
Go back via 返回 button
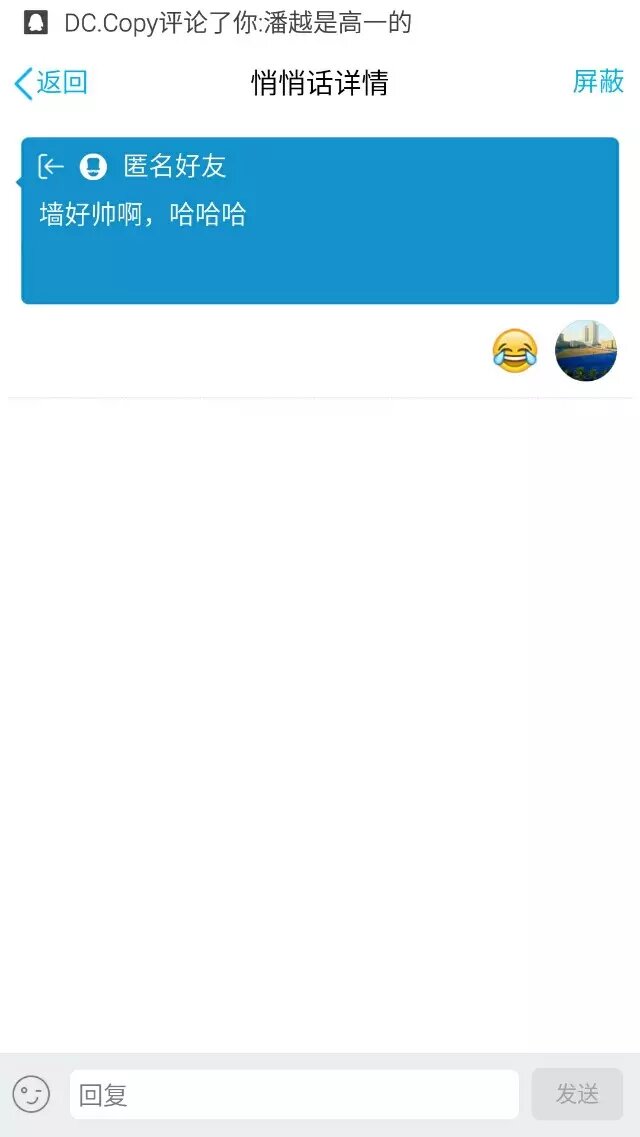coord(51,83)
